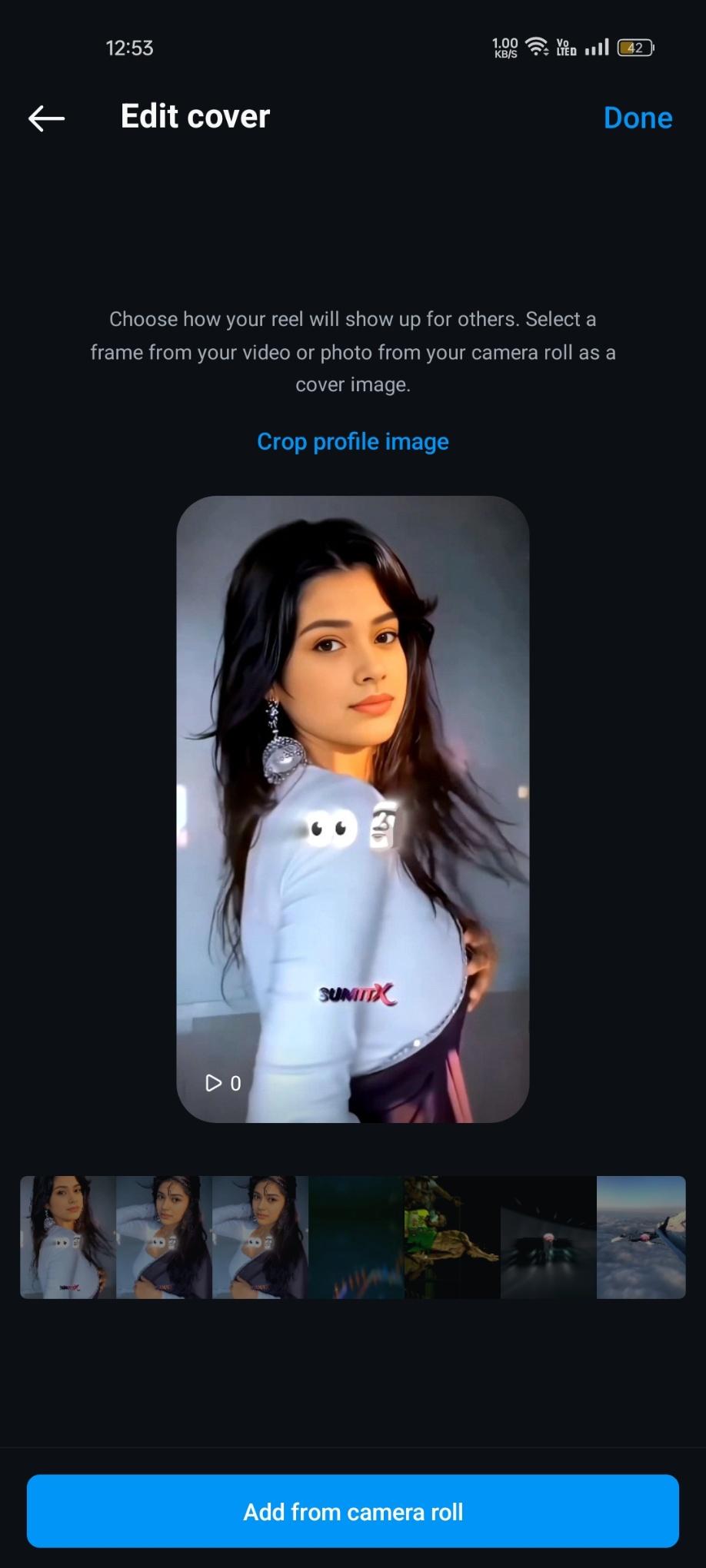Select the airplane-above-clouds frame in the strip
Screen dimensions: 706x1568
[x=641, y=1237]
